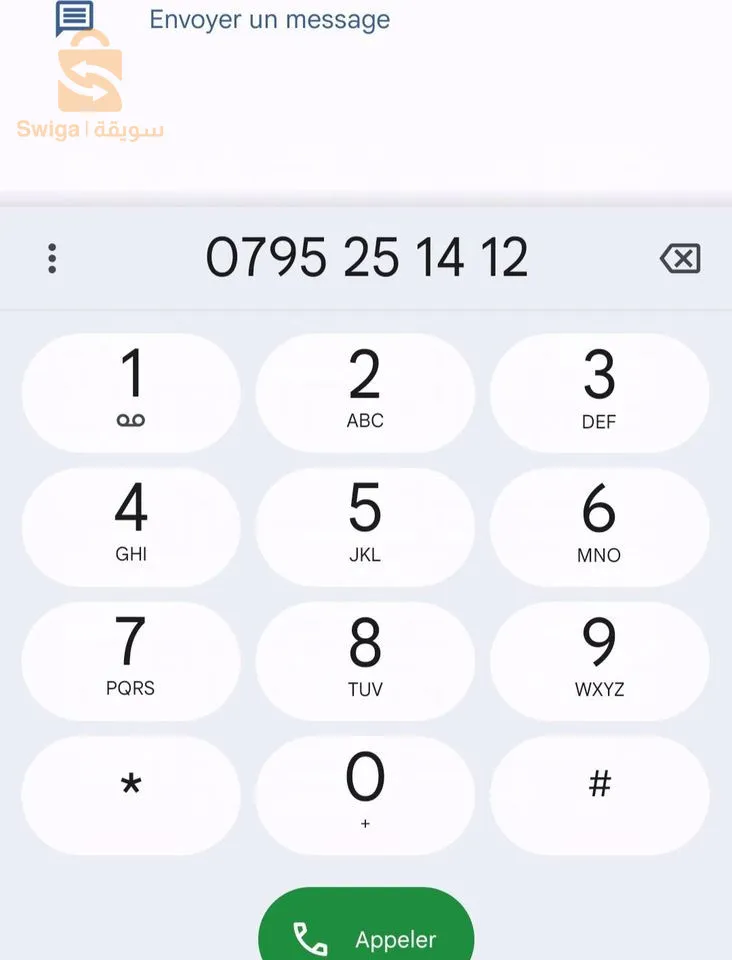Enter digit 2 ABC
Screen dimensions: 732x960
(x=365, y=392)
